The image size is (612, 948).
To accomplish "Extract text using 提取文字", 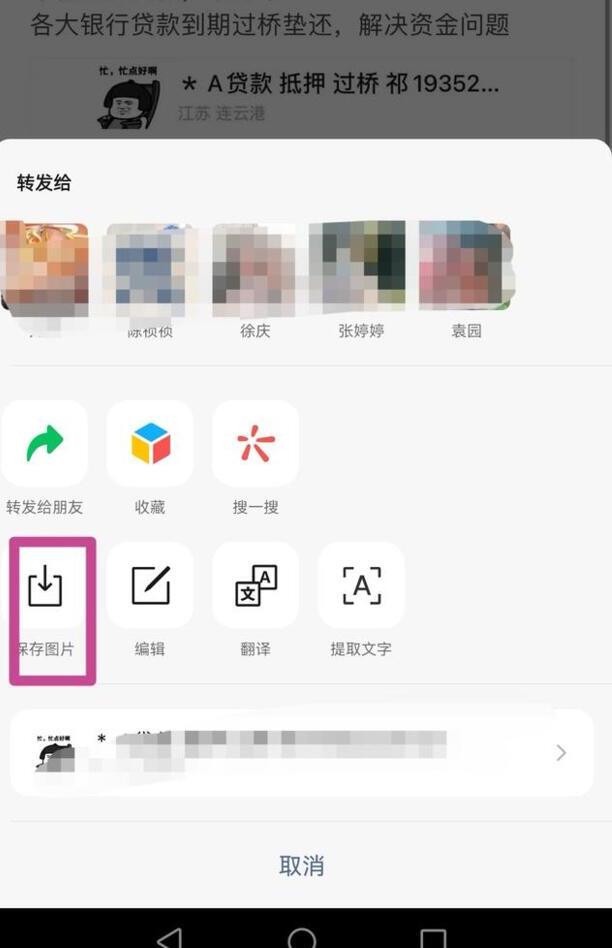I will [361, 586].
